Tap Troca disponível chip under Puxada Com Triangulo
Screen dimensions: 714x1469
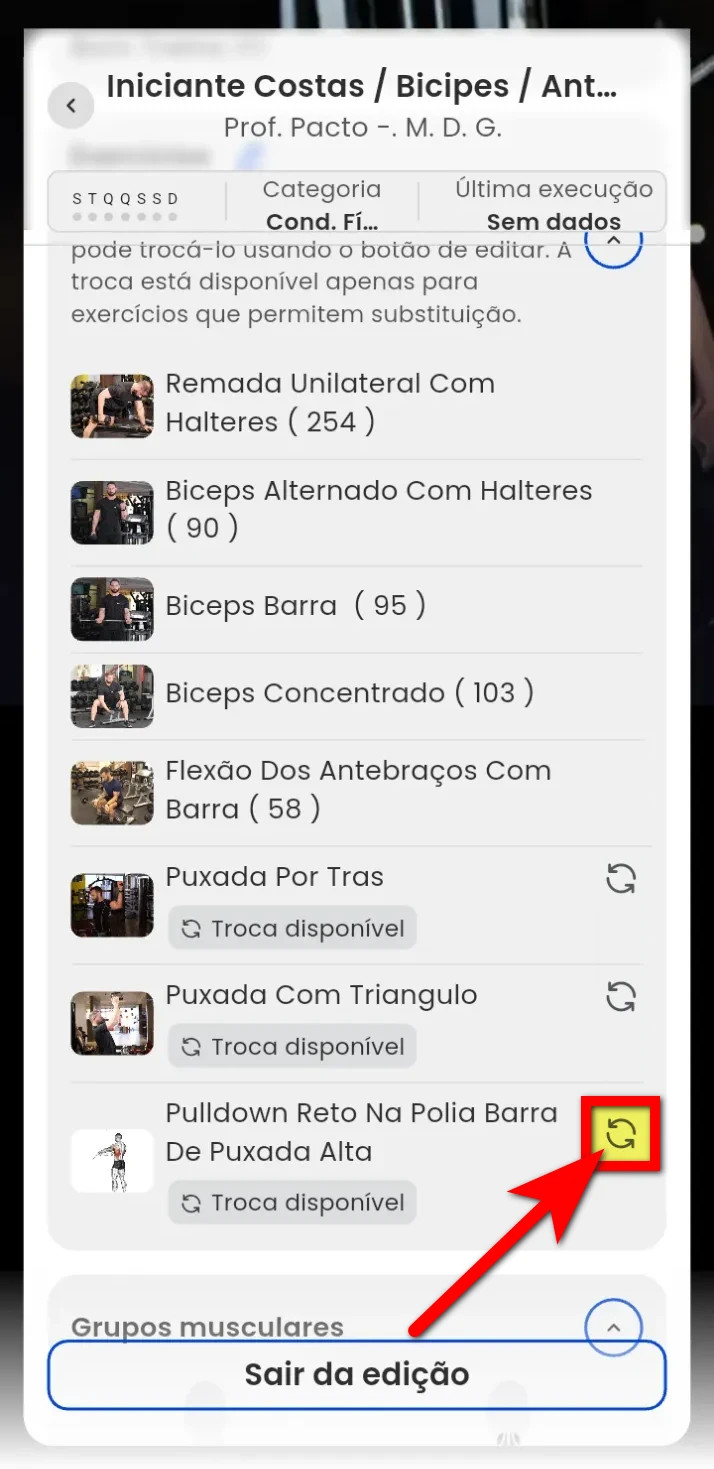click(292, 1047)
